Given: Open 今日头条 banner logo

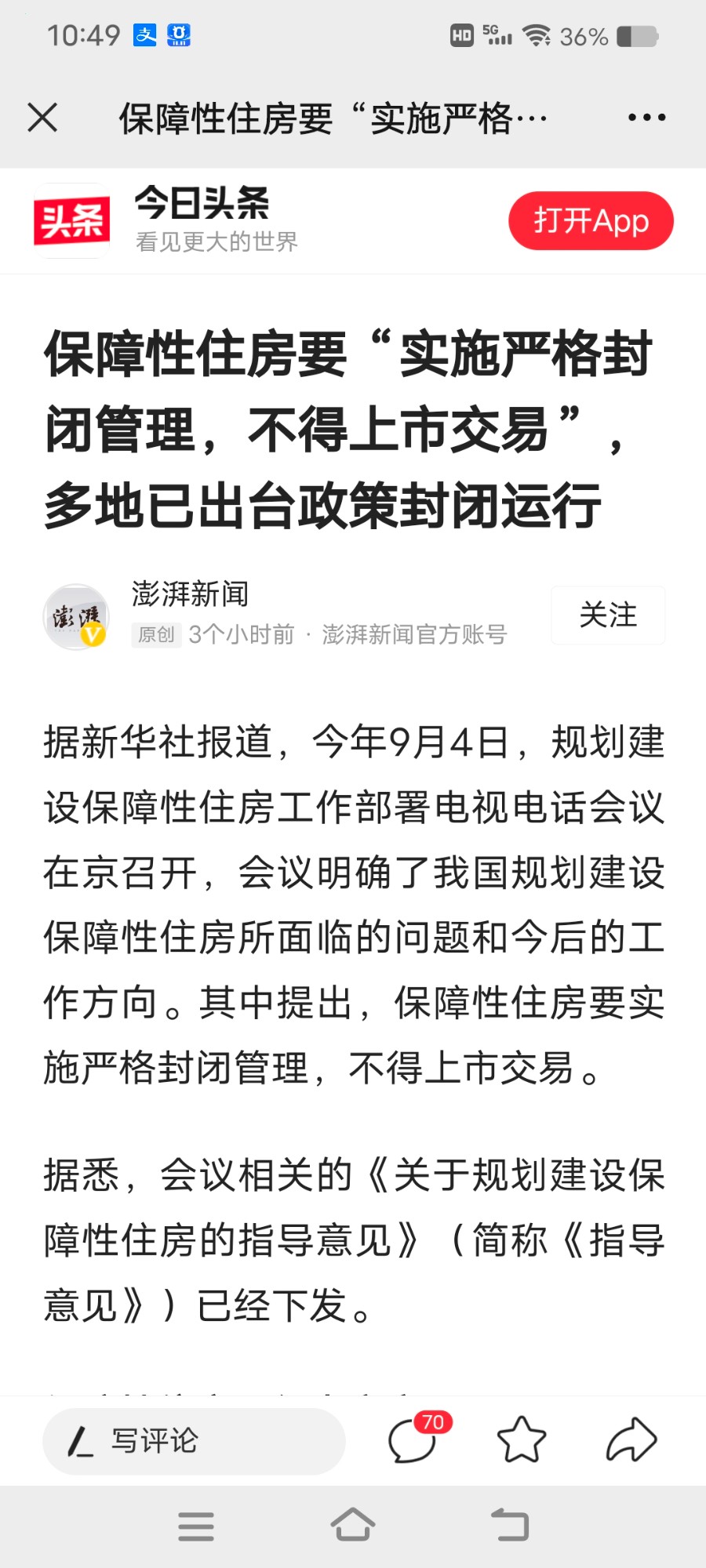Looking at the screenshot, I should click(x=71, y=221).
